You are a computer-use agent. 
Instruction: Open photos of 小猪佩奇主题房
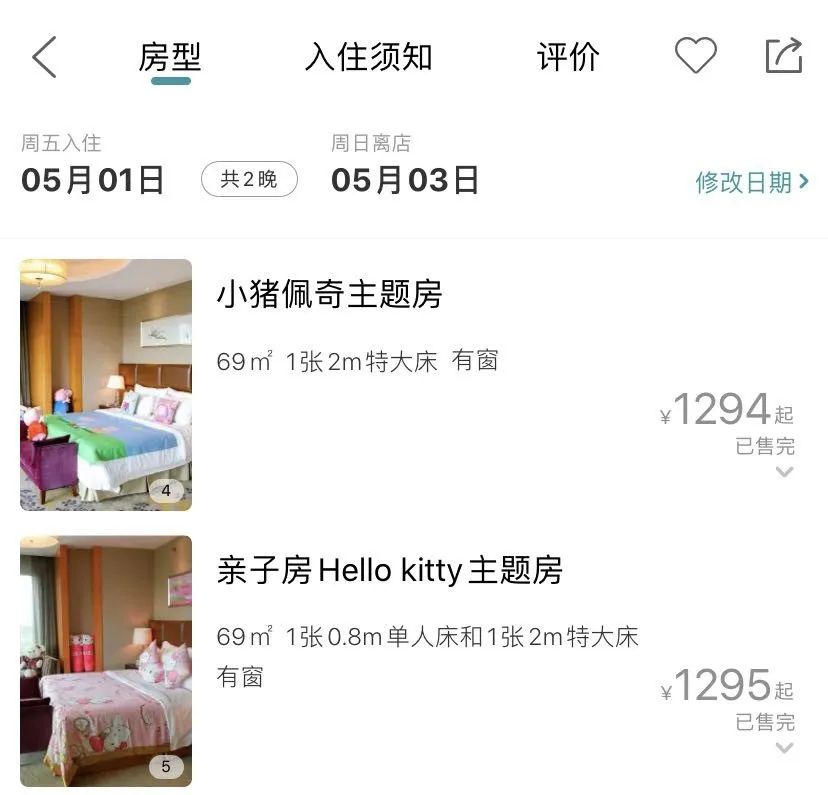tap(106, 385)
